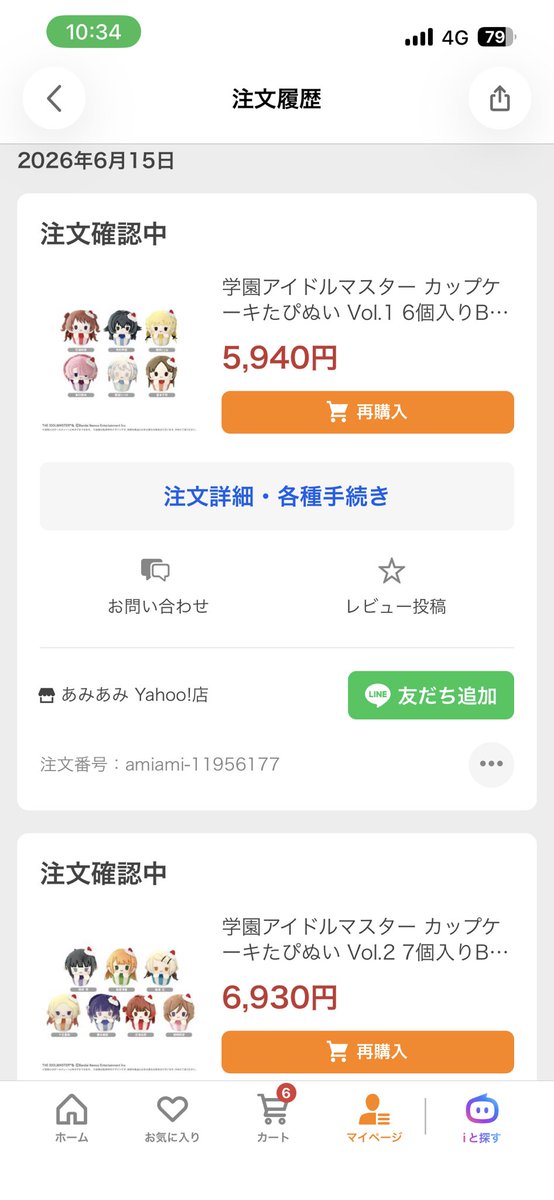This screenshot has width=554, height=1200.
Task: Open the three-dot menu by order number
Action: pyautogui.click(x=491, y=764)
